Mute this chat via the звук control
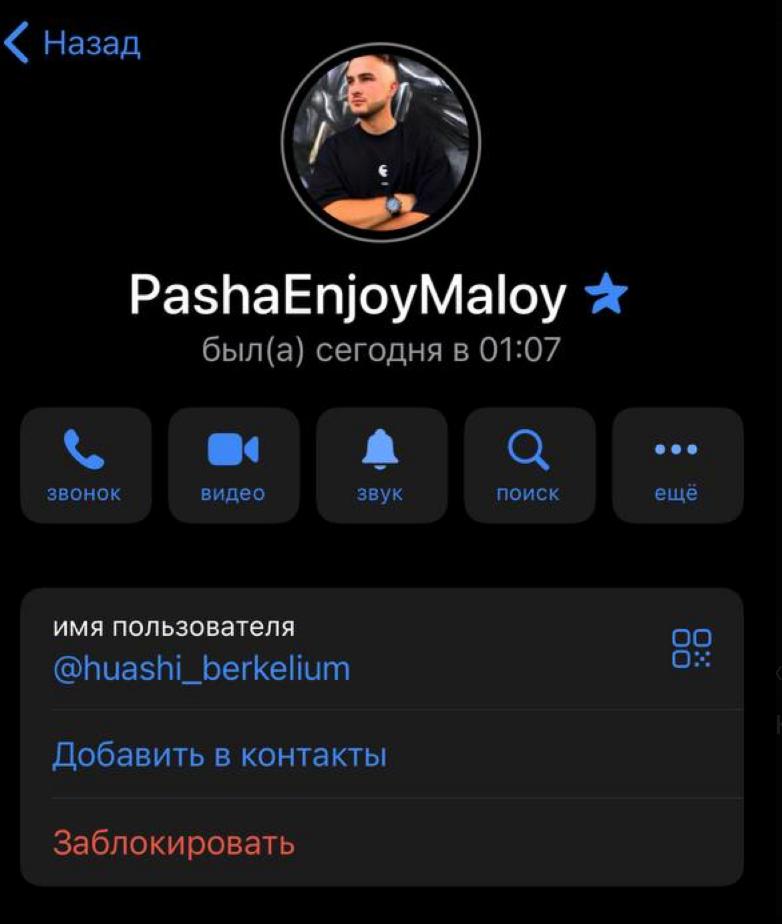 click(381, 463)
